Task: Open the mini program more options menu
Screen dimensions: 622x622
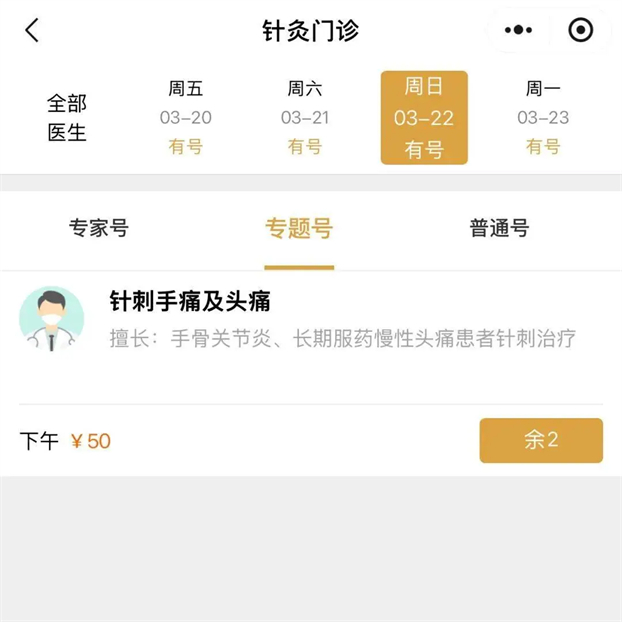Action: pos(518,31)
